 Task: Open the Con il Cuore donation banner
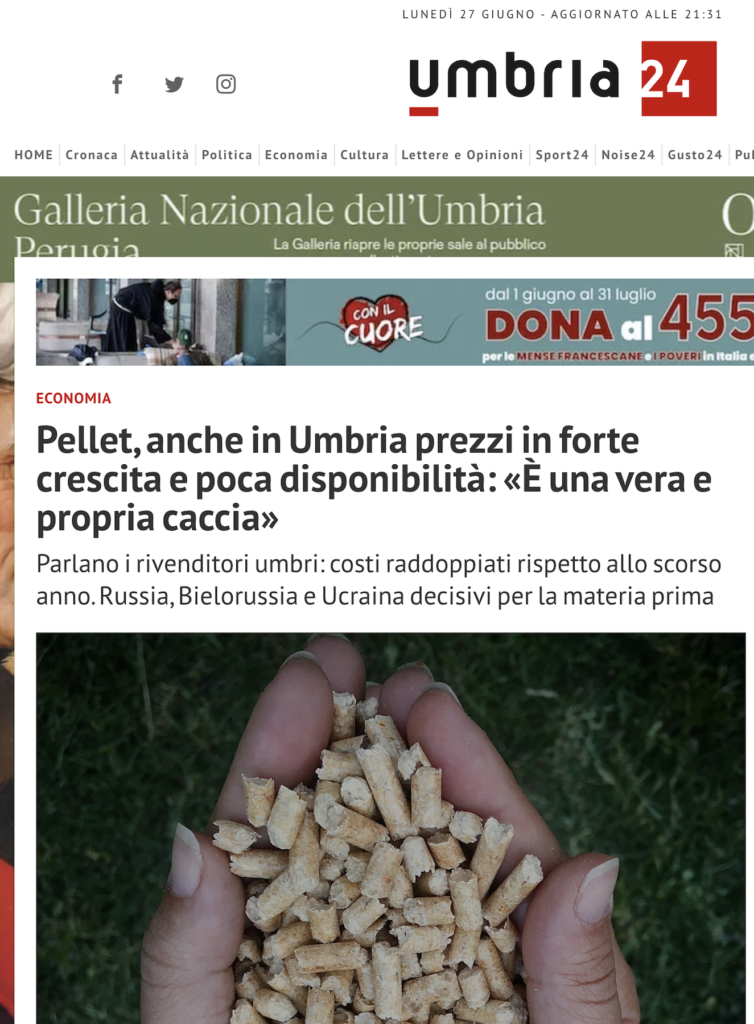click(395, 322)
